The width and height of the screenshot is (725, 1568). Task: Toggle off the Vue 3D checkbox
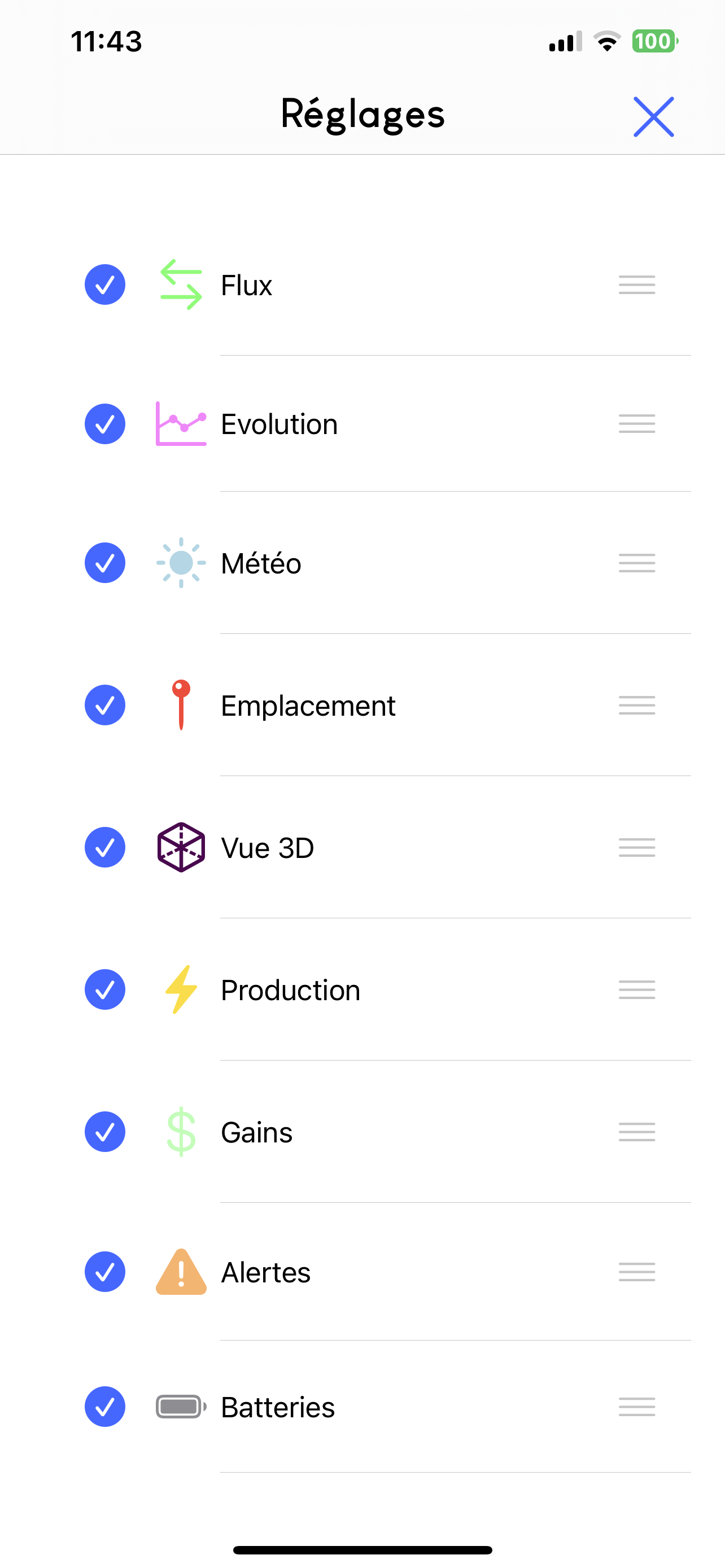(104, 847)
